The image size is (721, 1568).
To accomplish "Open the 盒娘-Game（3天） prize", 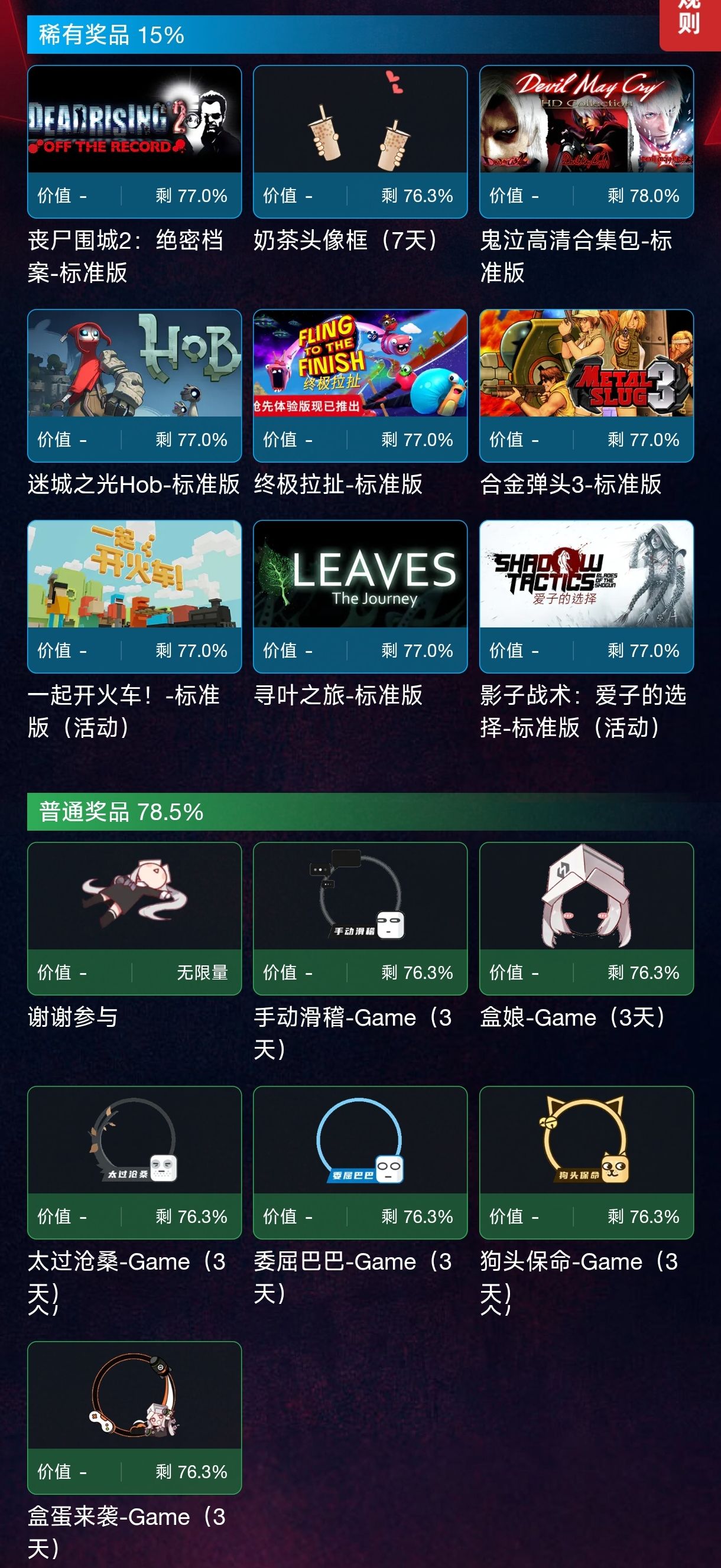I will click(x=586, y=918).
